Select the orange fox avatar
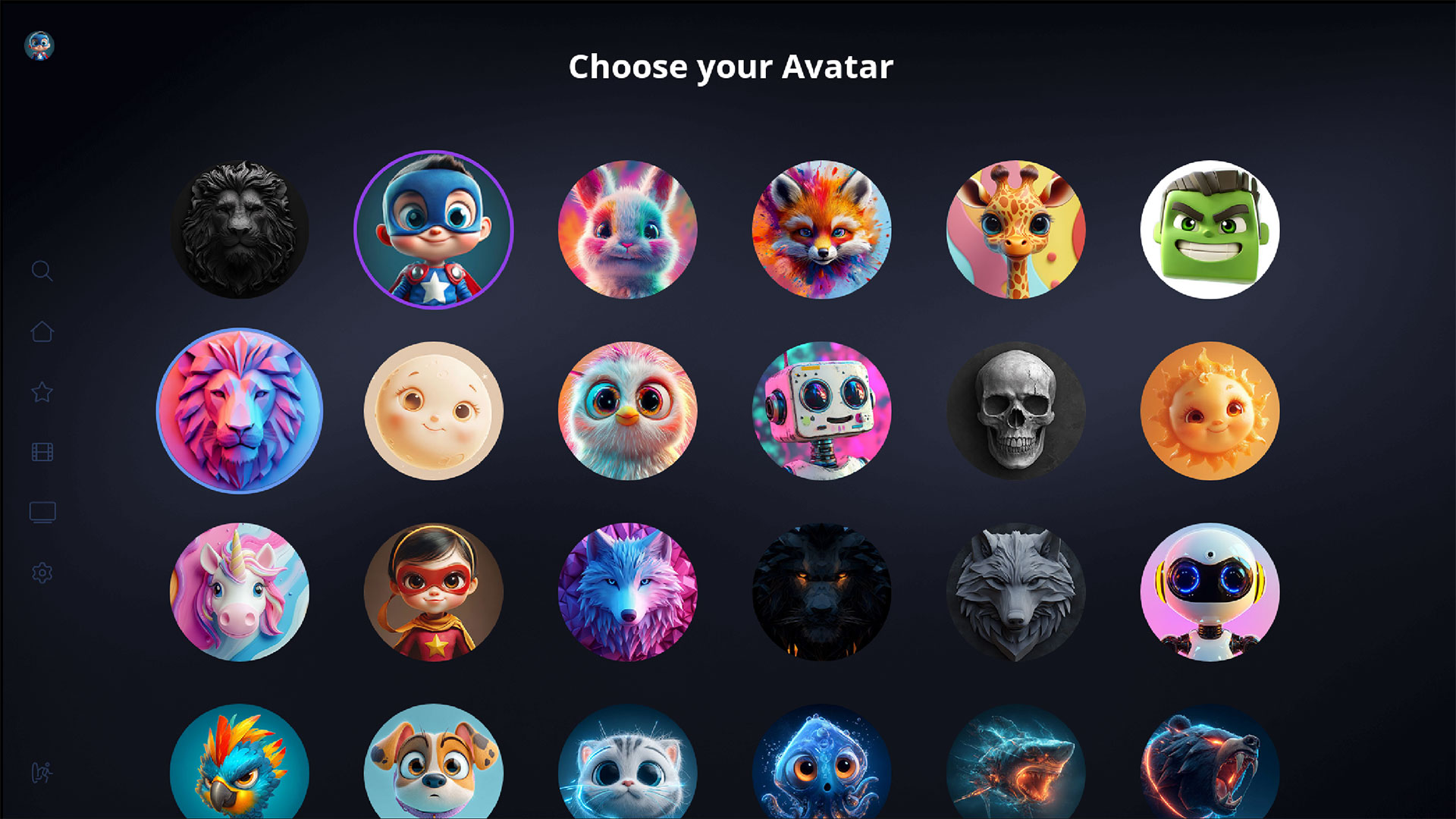 (x=822, y=229)
